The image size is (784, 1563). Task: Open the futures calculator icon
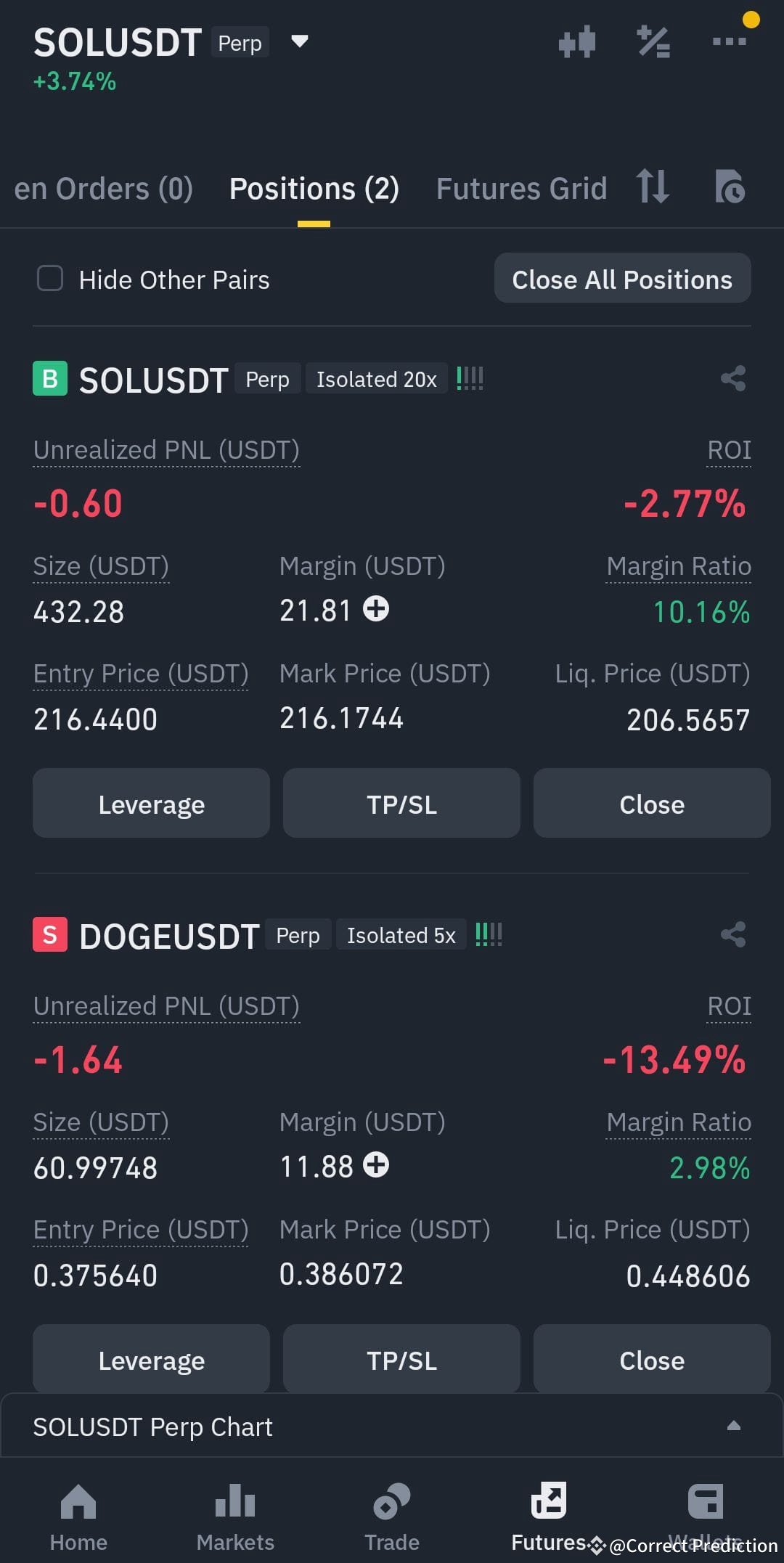[652, 41]
